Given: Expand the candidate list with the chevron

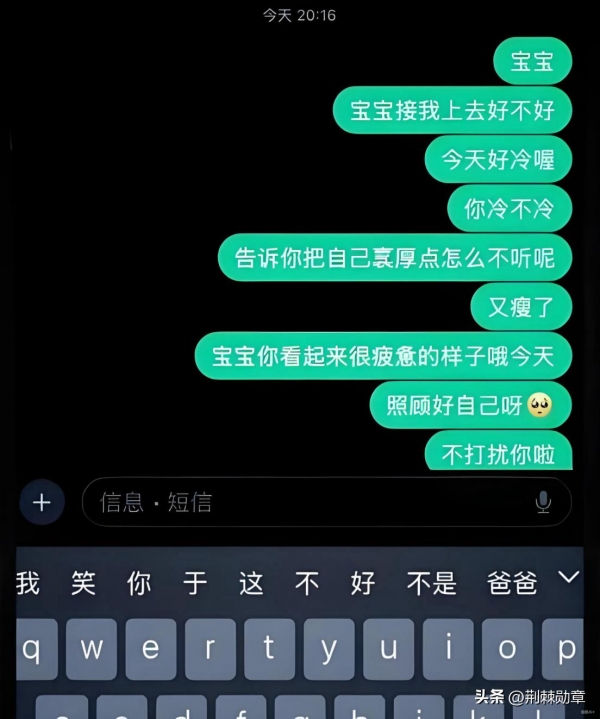Looking at the screenshot, I should (569, 578).
